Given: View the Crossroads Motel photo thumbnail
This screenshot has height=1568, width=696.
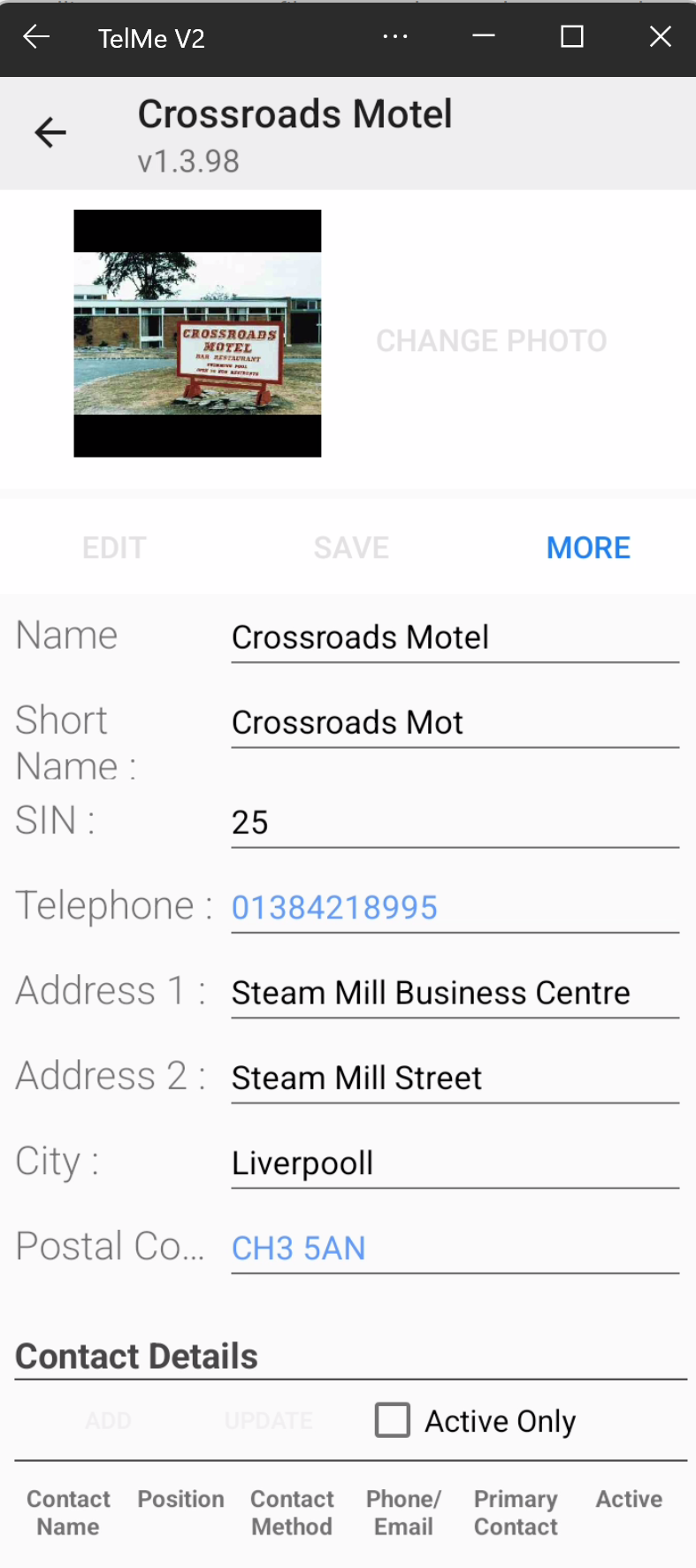Looking at the screenshot, I should pyautogui.click(x=196, y=332).
